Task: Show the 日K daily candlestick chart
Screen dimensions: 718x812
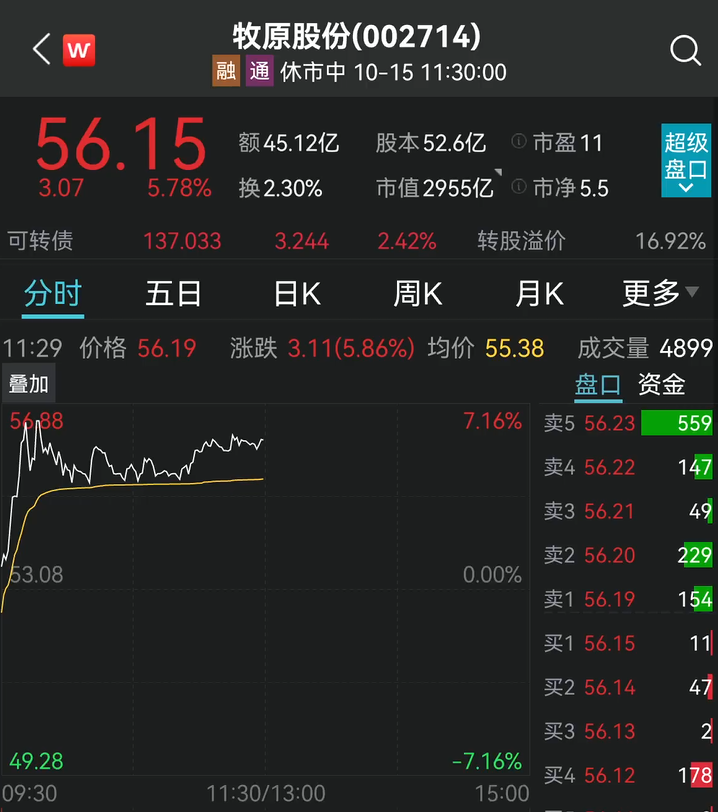Action: point(297,293)
